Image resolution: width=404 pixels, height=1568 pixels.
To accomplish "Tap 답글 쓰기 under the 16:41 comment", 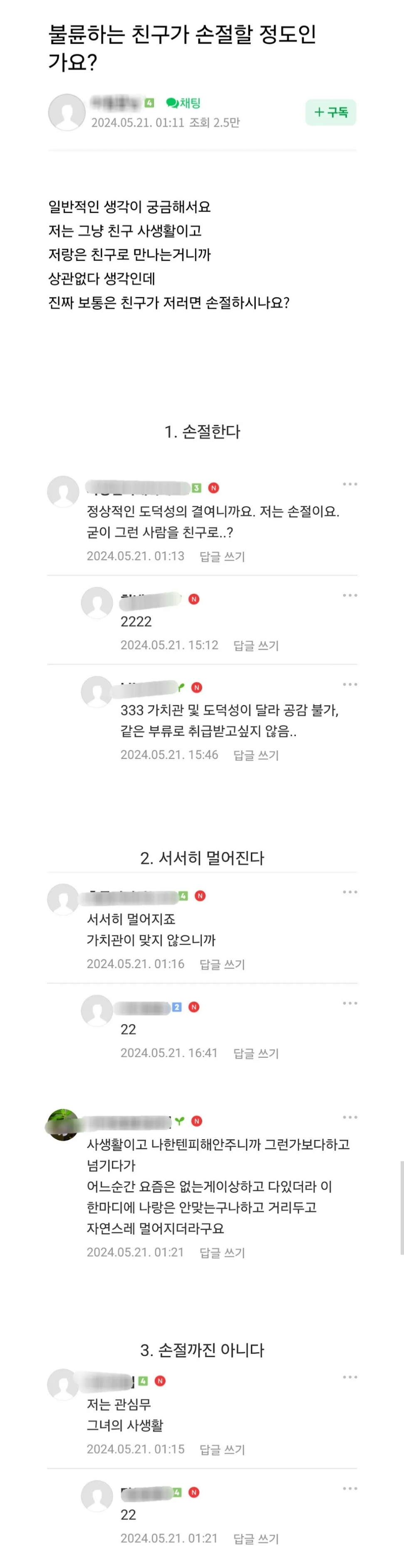I will point(256,1053).
